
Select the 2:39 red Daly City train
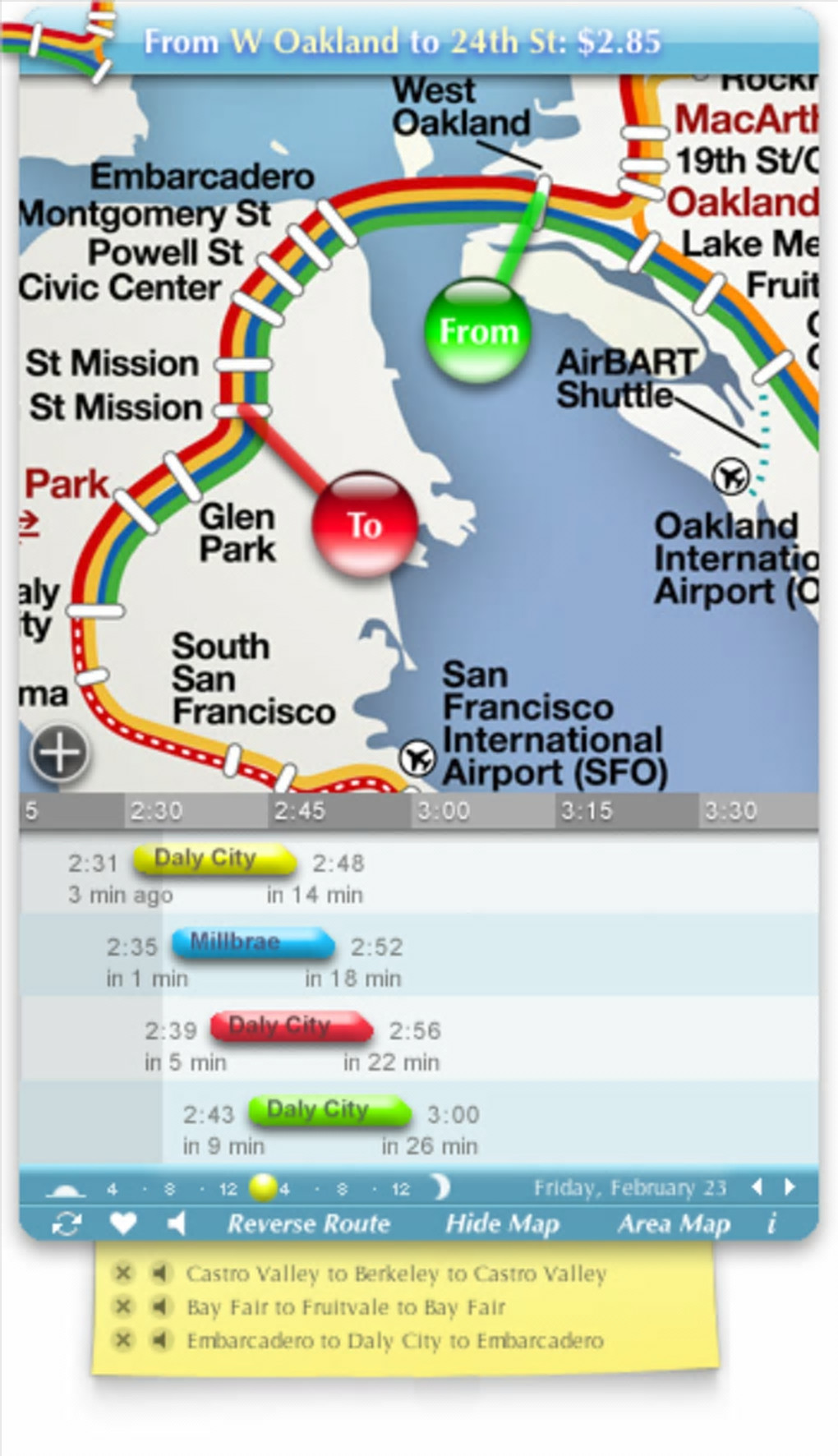coord(291,1027)
